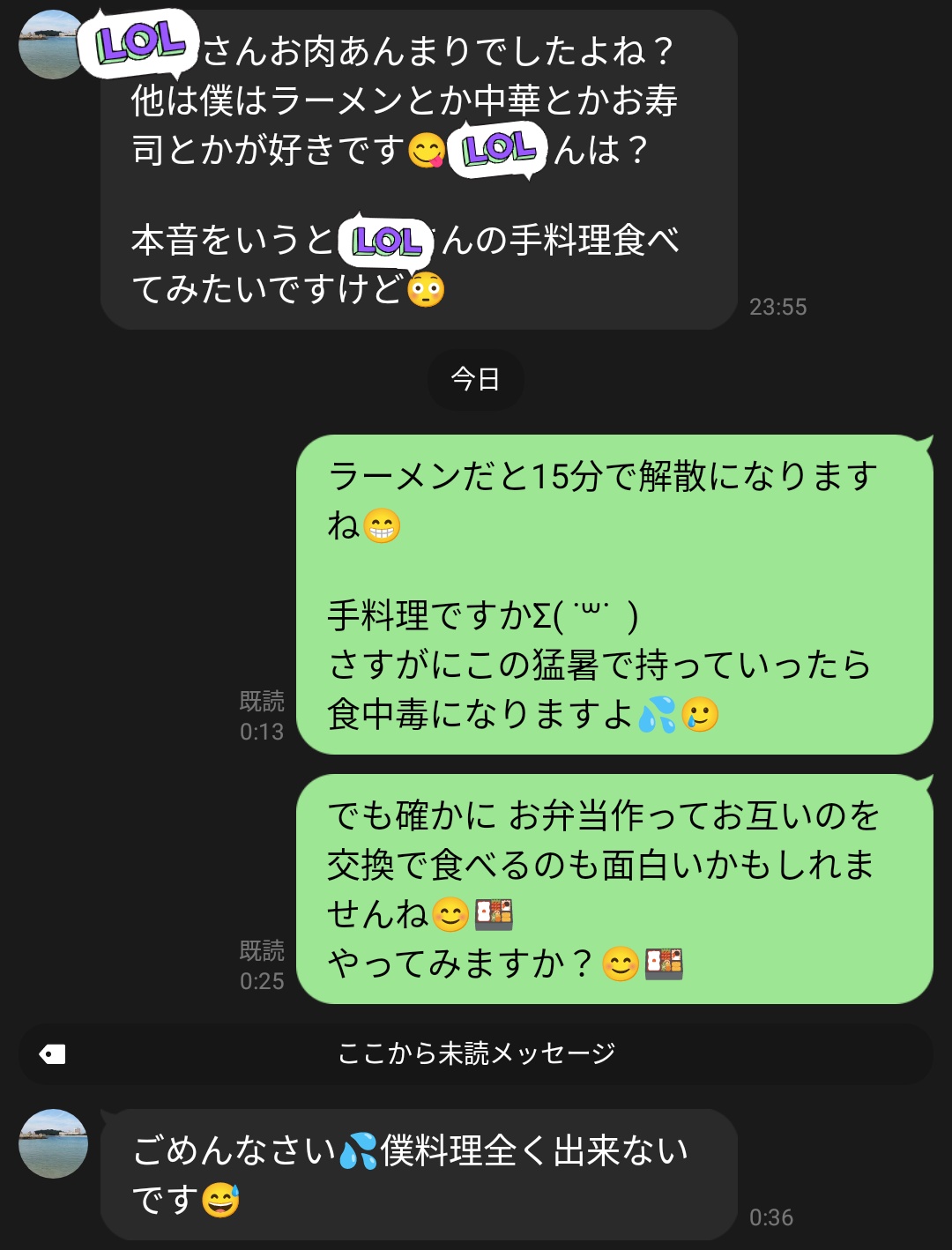Tap the sender's avatar beside the 0:36 message
This screenshot has height=1250, width=952.
click(x=53, y=1143)
